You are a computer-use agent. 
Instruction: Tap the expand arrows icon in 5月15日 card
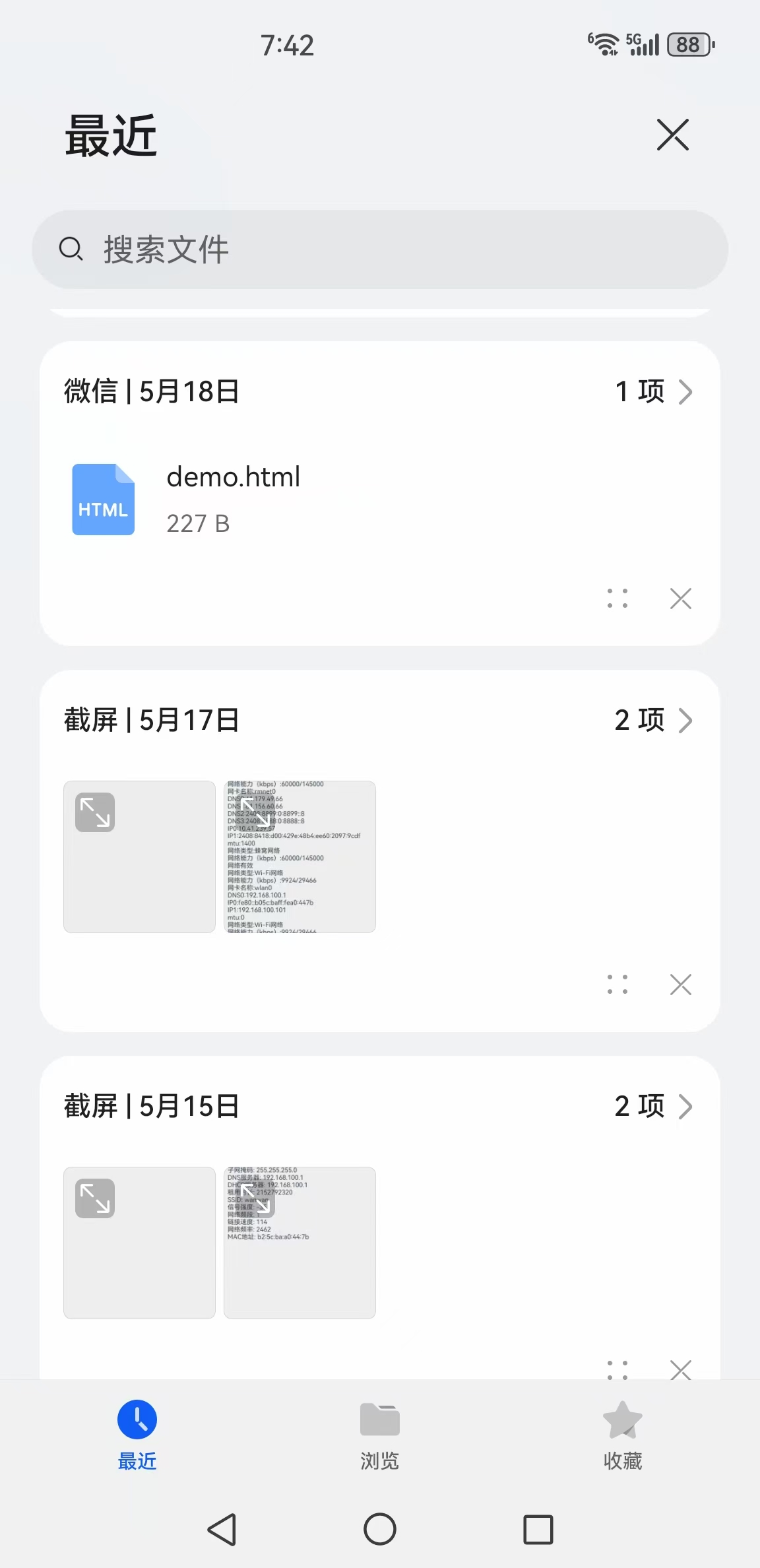tap(94, 1198)
